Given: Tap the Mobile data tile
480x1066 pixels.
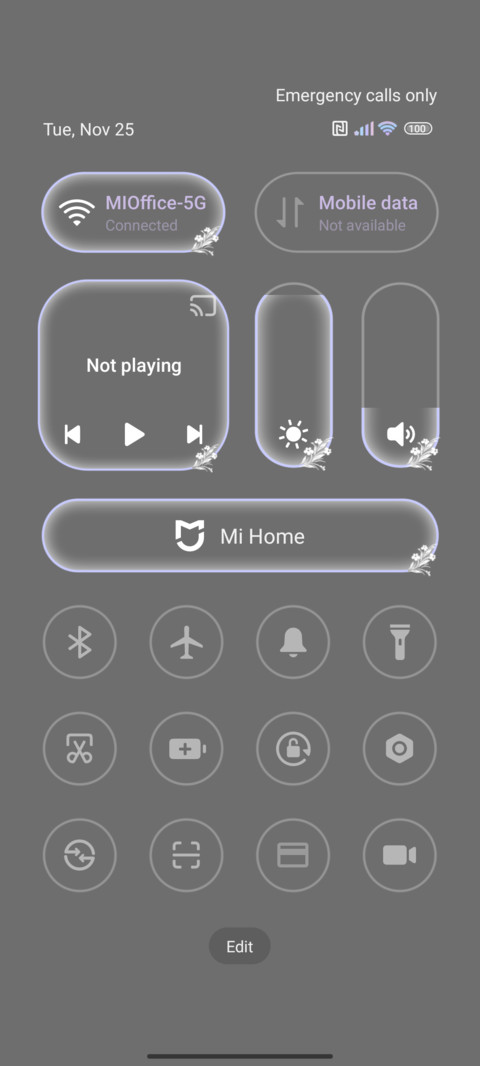Looking at the screenshot, I should 347,213.
